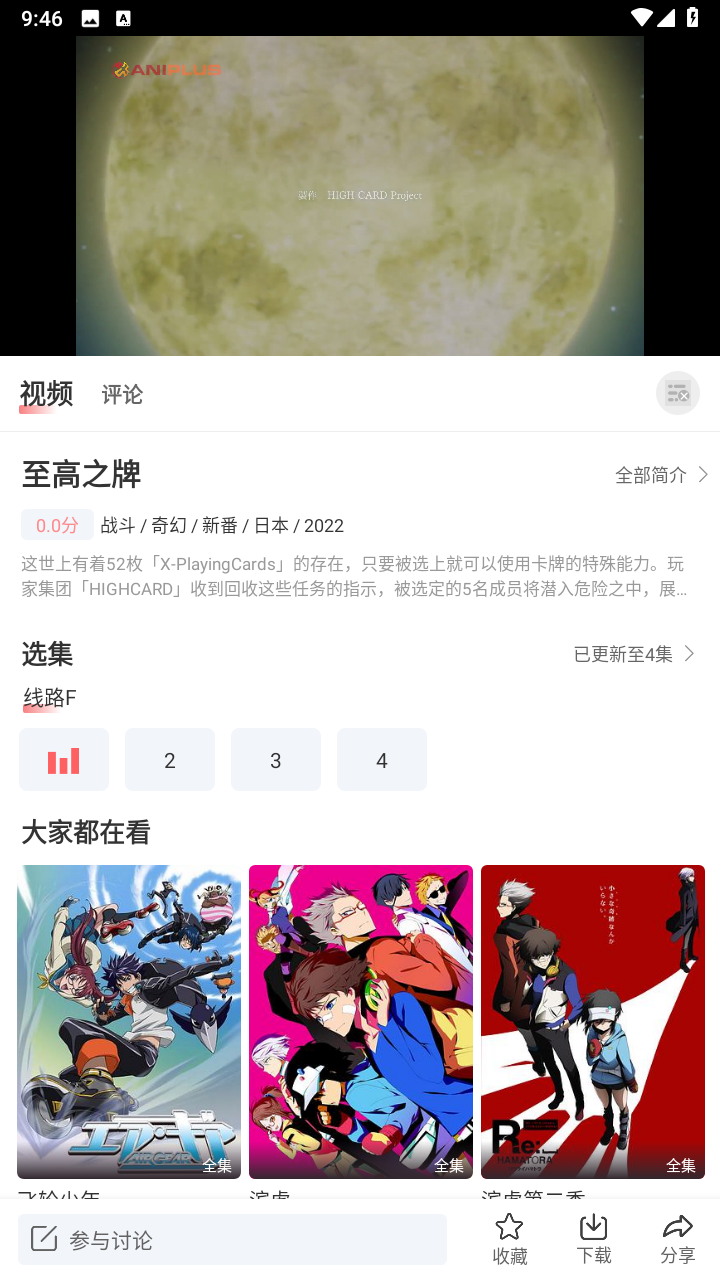Open the Air Gear anime poster
This screenshot has height=1280, width=720.
(129, 1020)
